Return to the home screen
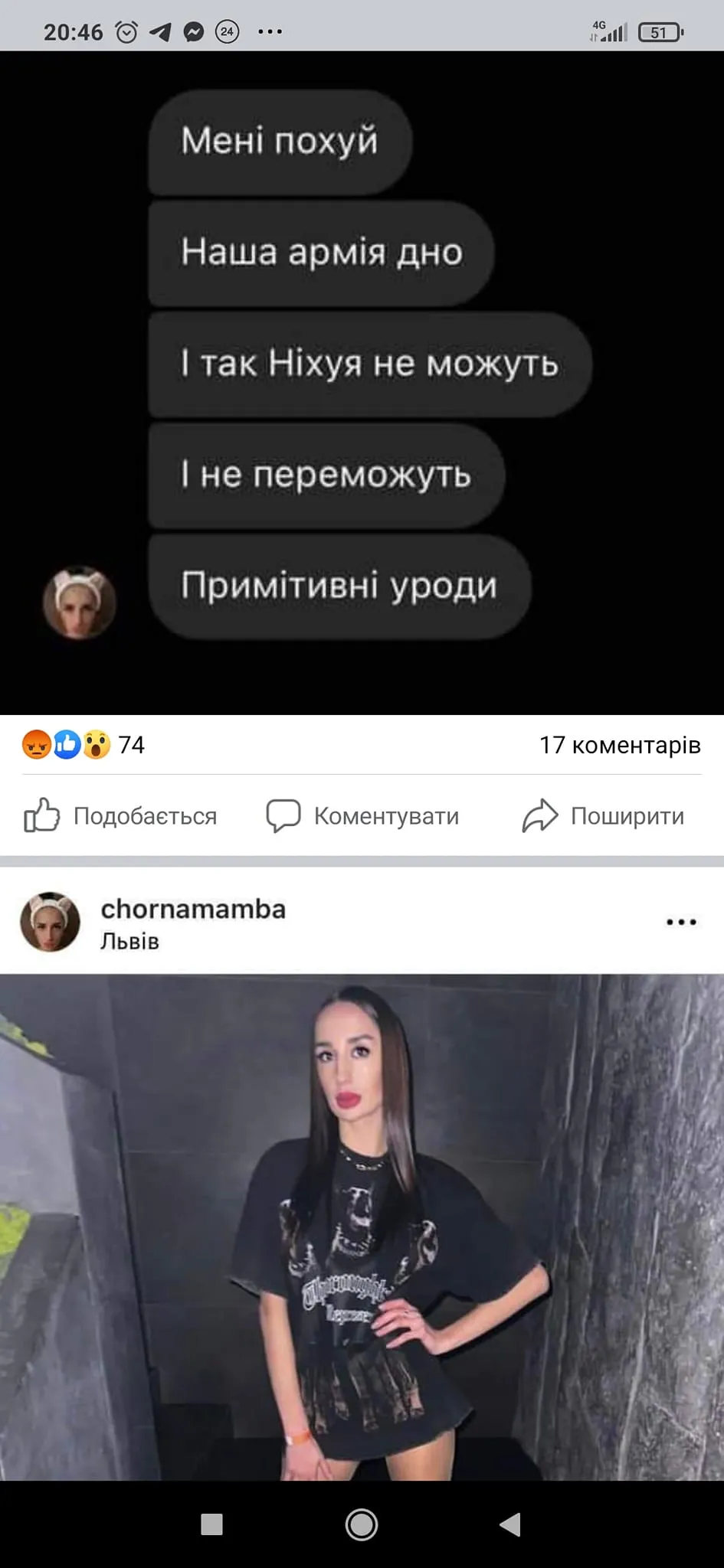The image size is (724, 1568). click(362, 1524)
